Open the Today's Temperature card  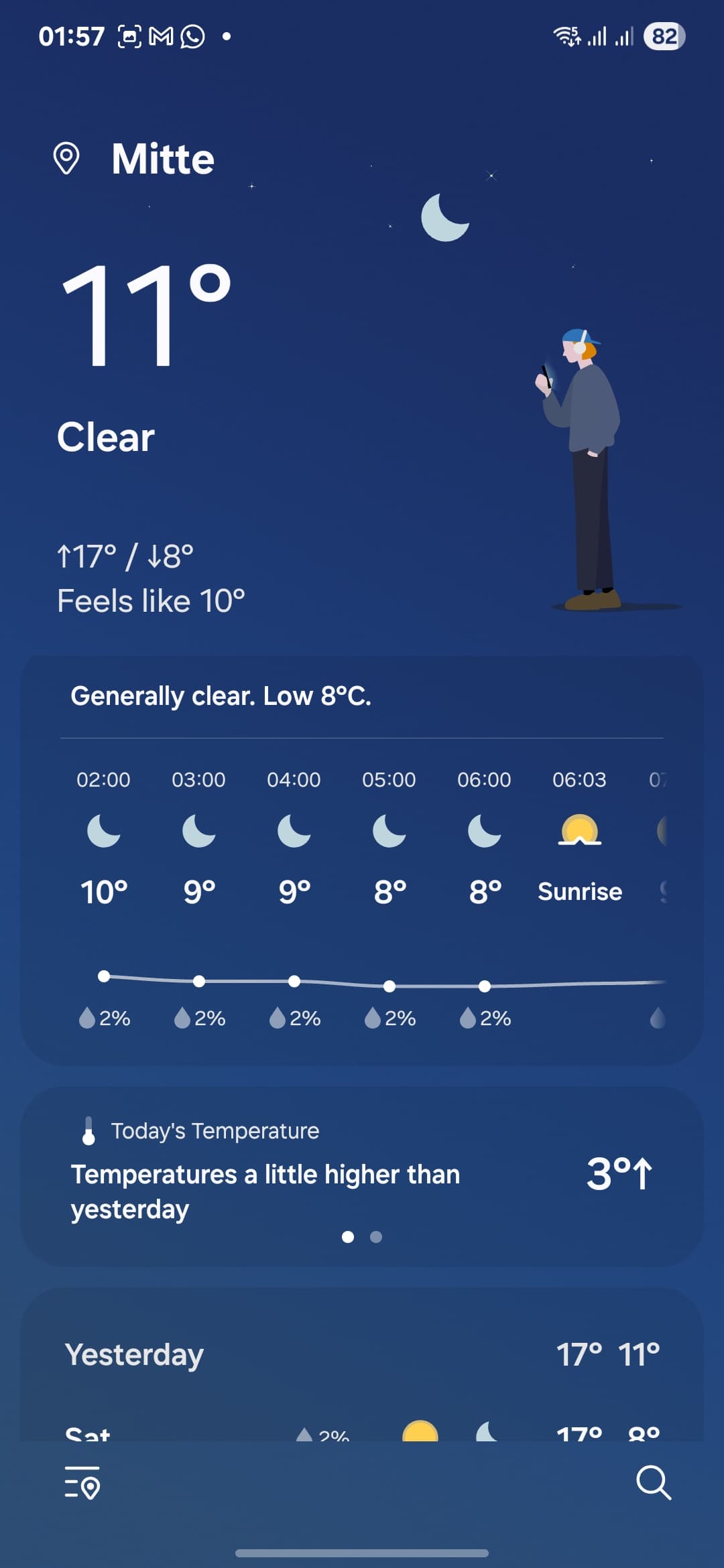click(362, 1176)
